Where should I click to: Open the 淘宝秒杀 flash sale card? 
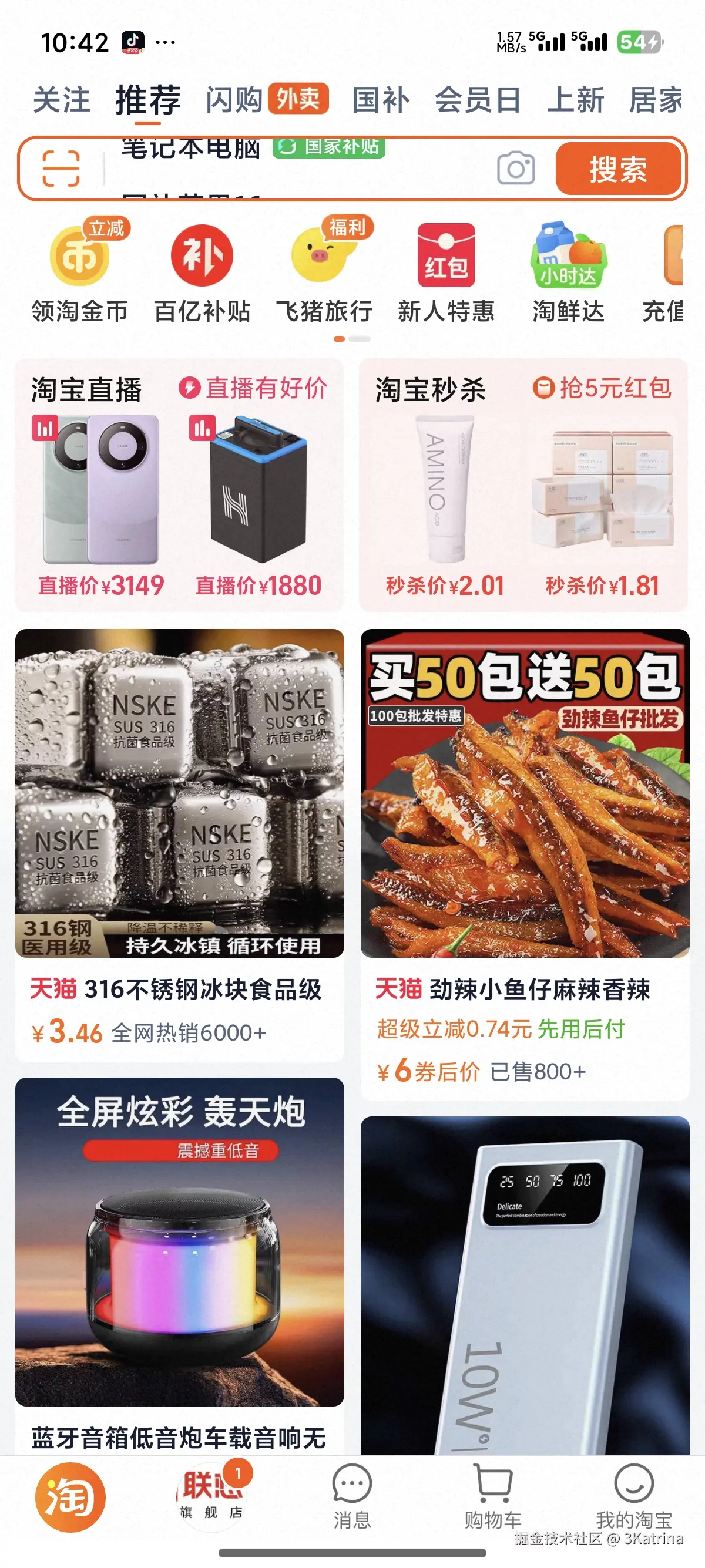coord(523,484)
